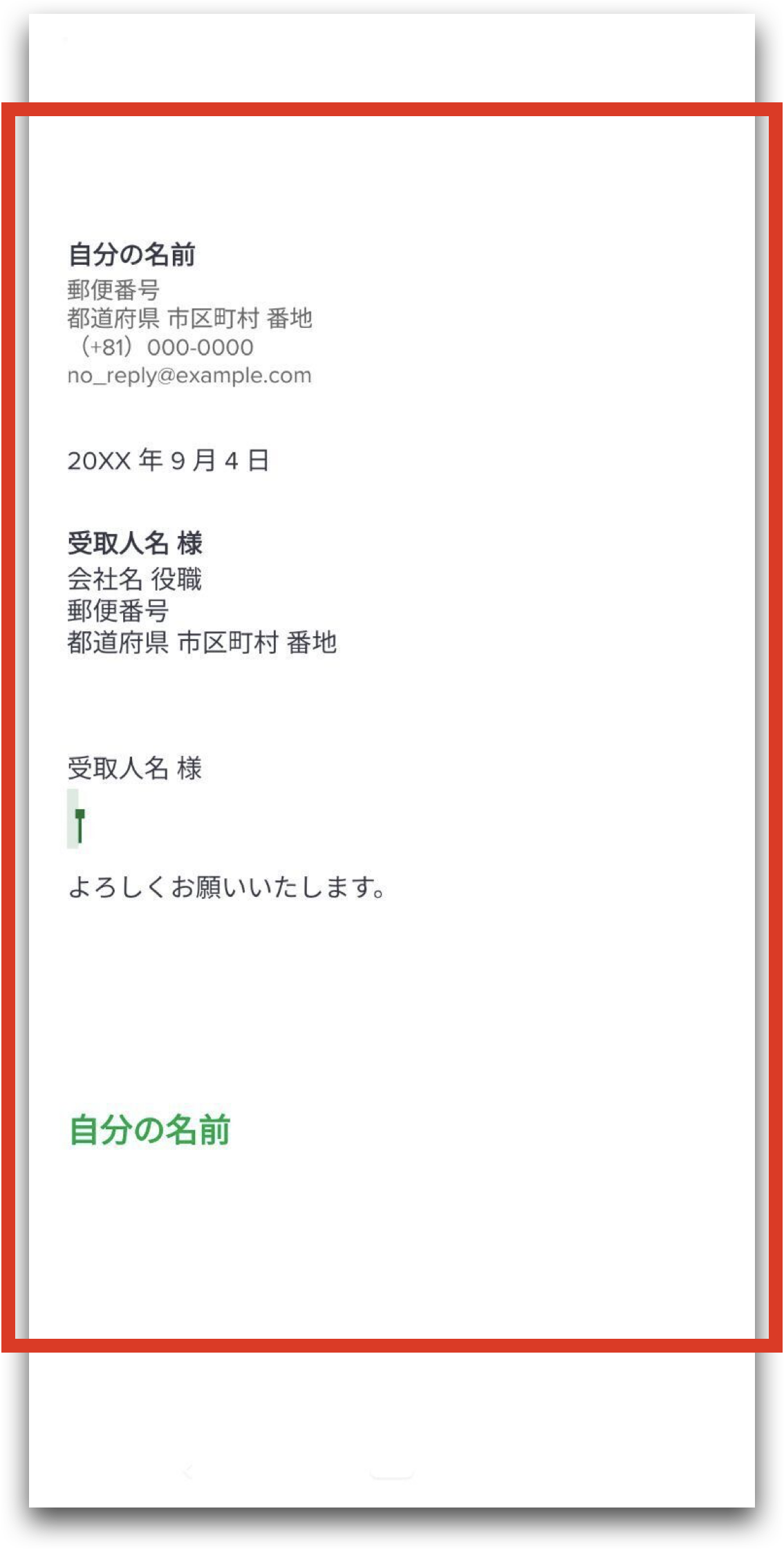Place cursor in the letter body line

(226, 887)
